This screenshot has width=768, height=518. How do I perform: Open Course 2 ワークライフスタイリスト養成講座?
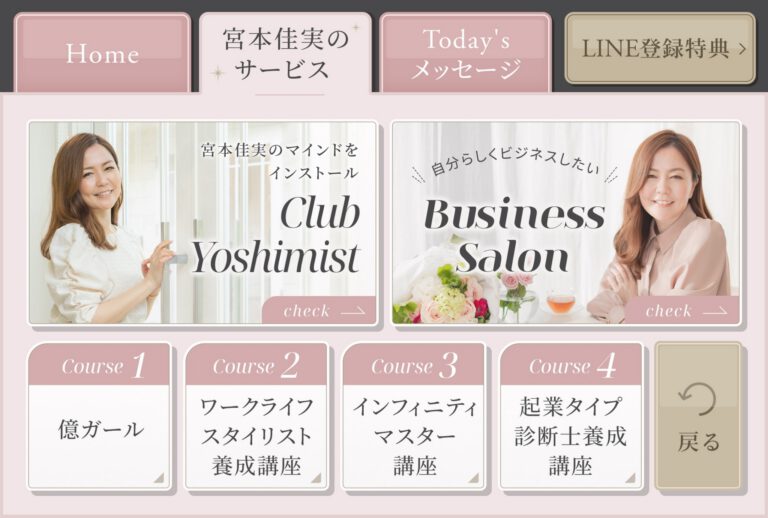point(257,417)
